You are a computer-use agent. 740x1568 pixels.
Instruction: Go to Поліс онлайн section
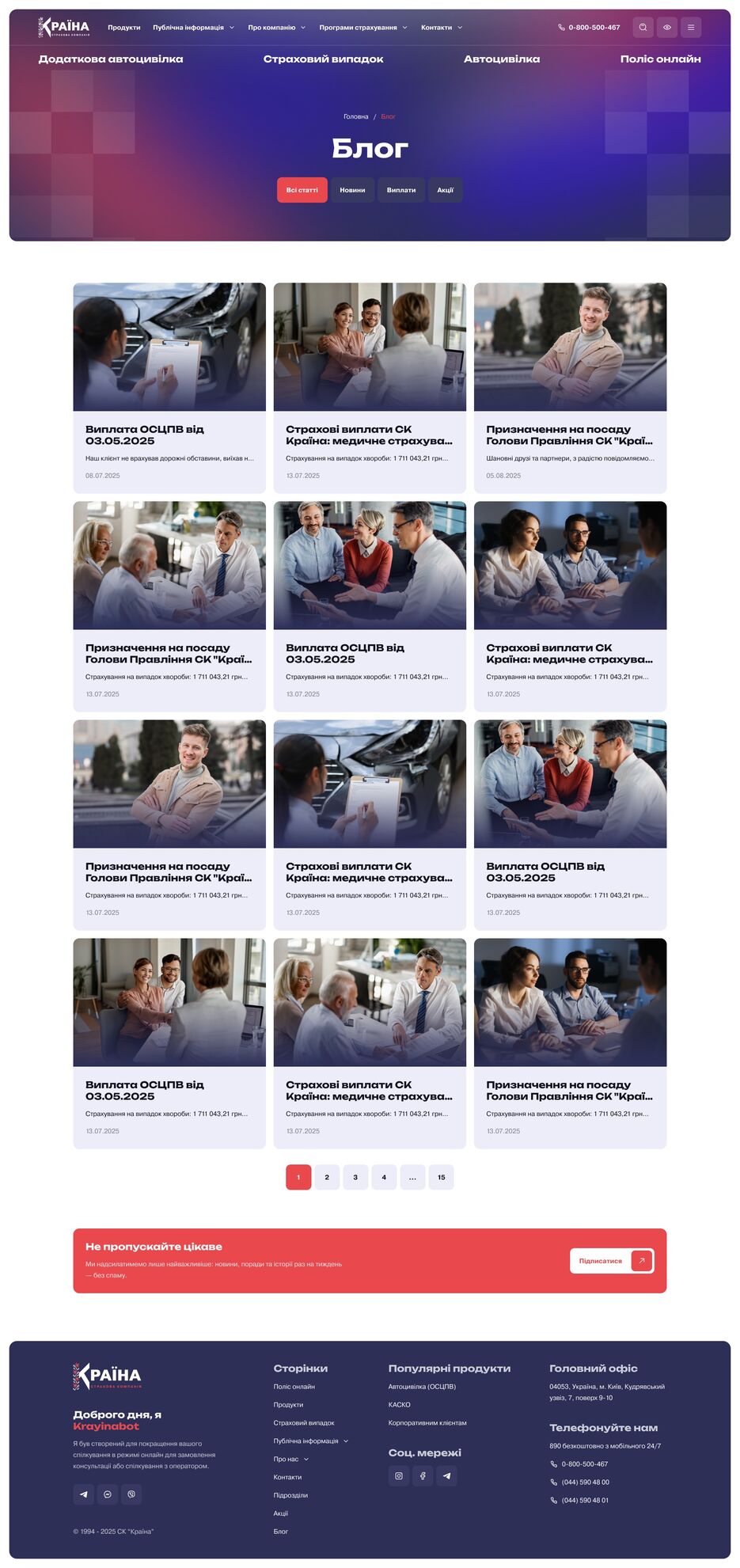pyautogui.click(x=660, y=59)
